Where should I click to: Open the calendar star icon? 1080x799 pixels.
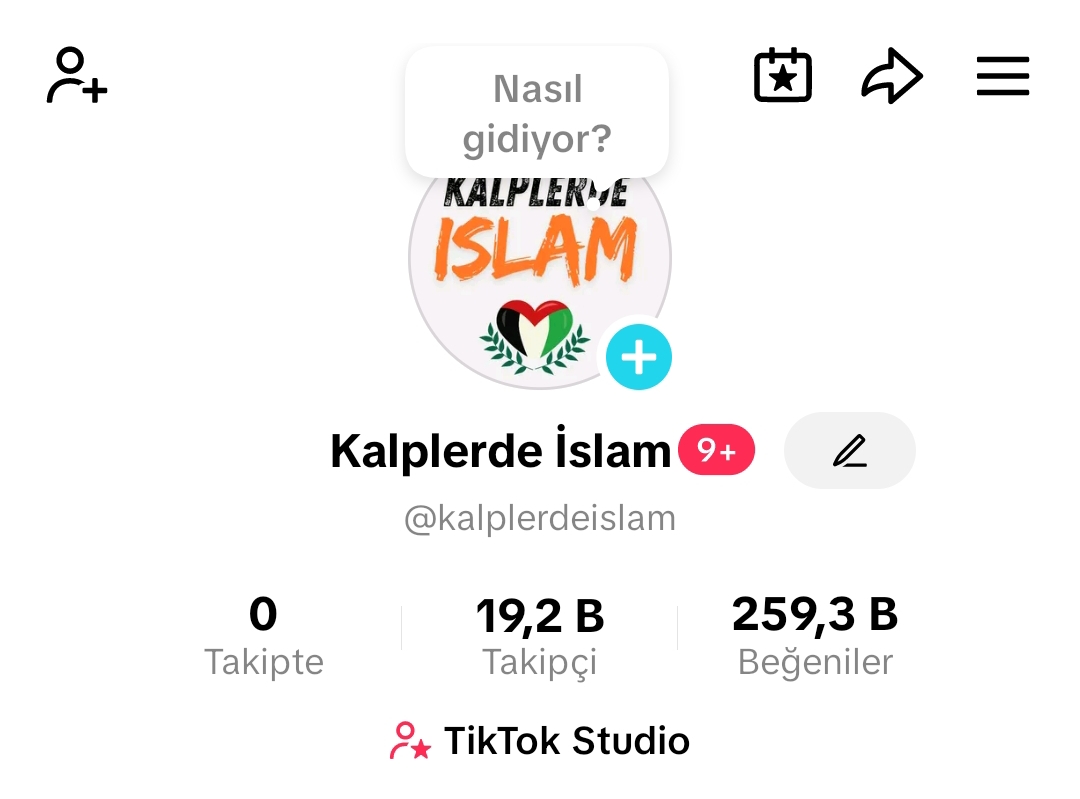[782, 76]
